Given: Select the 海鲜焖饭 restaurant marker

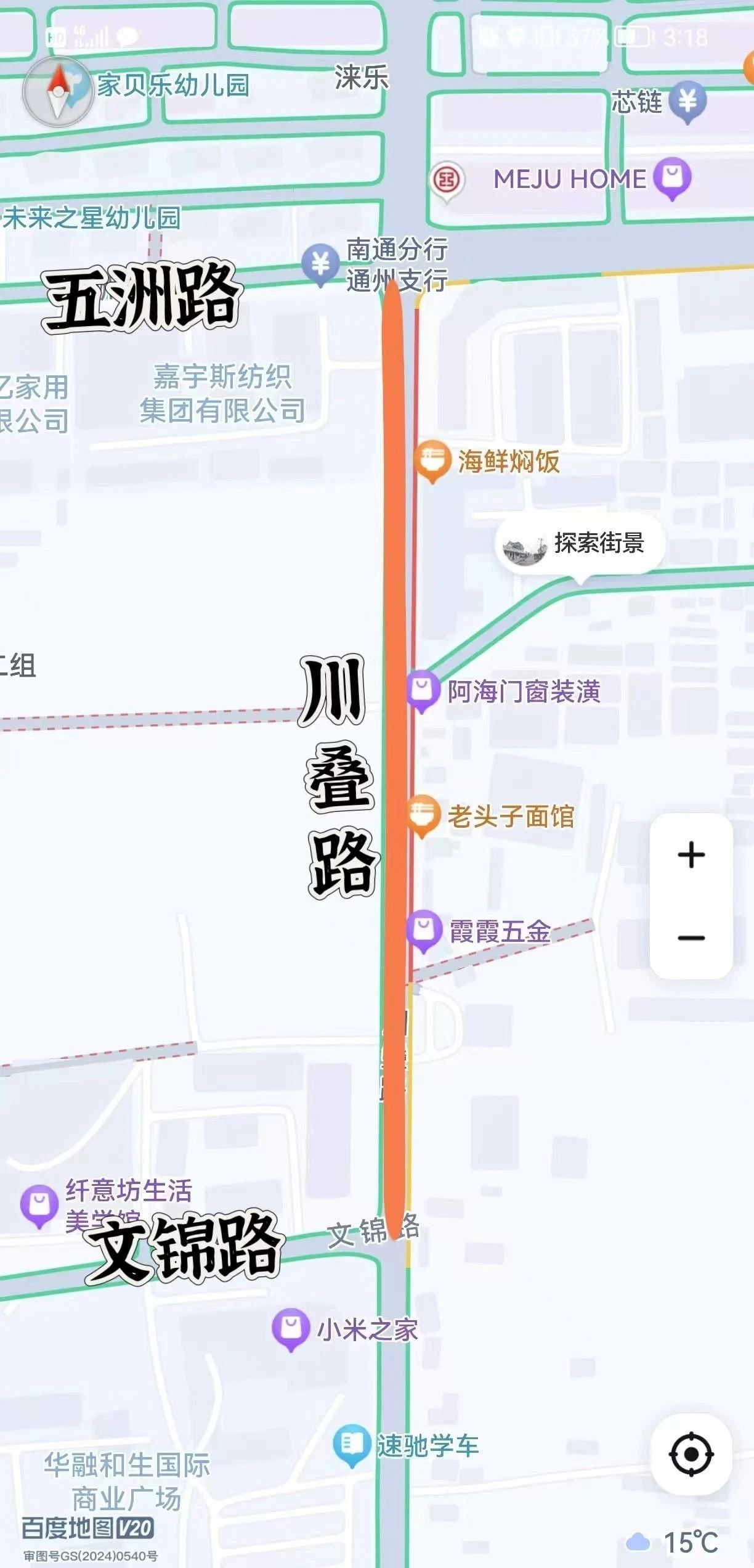Looking at the screenshot, I should point(432,460).
